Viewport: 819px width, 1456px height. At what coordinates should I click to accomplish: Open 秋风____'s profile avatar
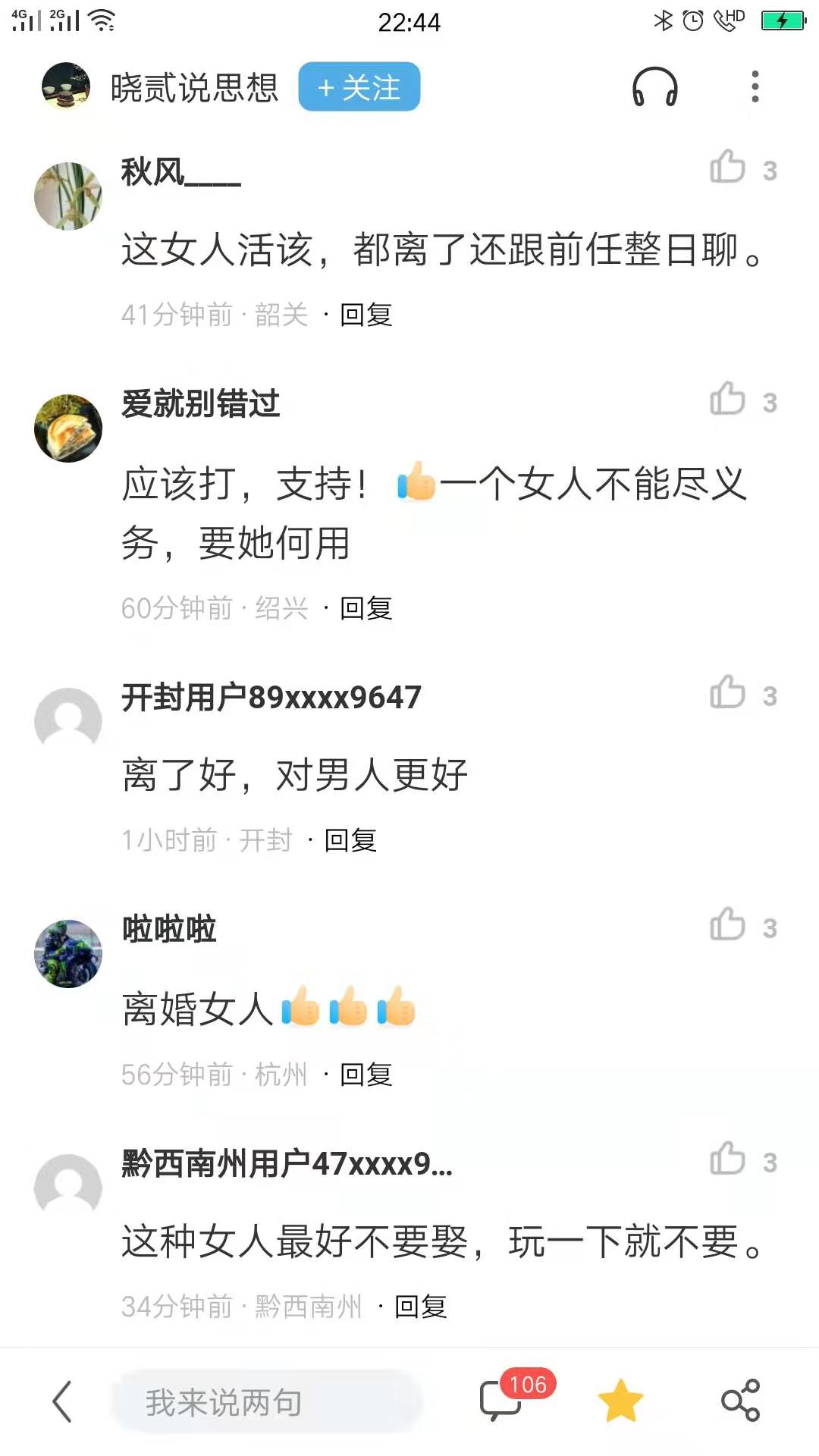[x=68, y=196]
